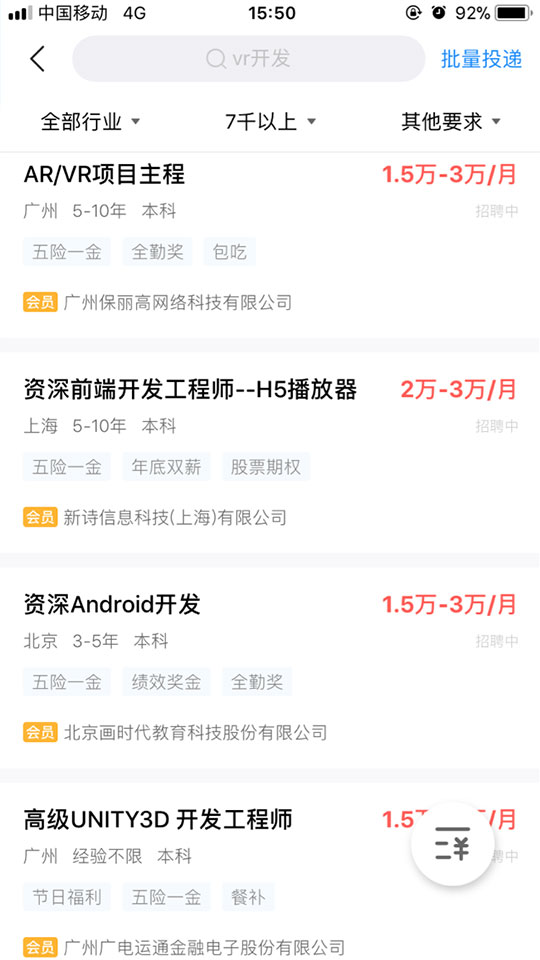This screenshot has height=960, width=540.
Task: Expand the 其他要求 filter dropdown
Action: point(451,122)
